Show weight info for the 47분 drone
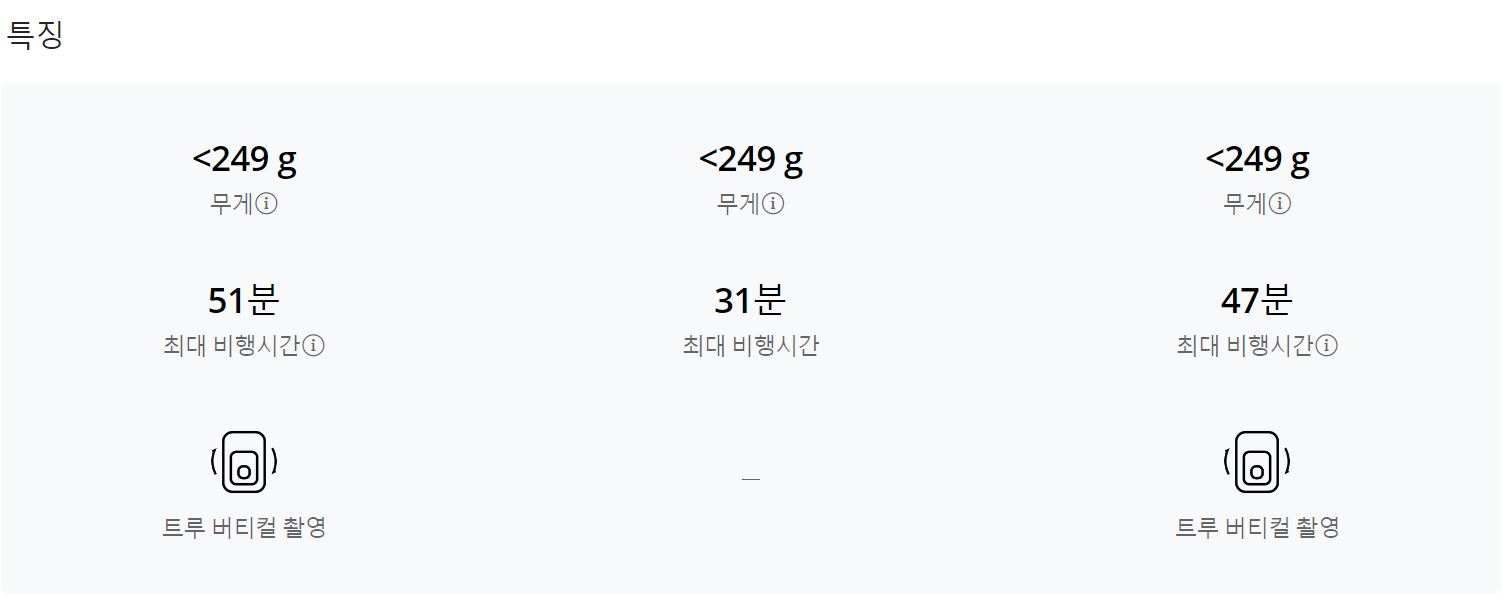 [x=1279, y=204]
